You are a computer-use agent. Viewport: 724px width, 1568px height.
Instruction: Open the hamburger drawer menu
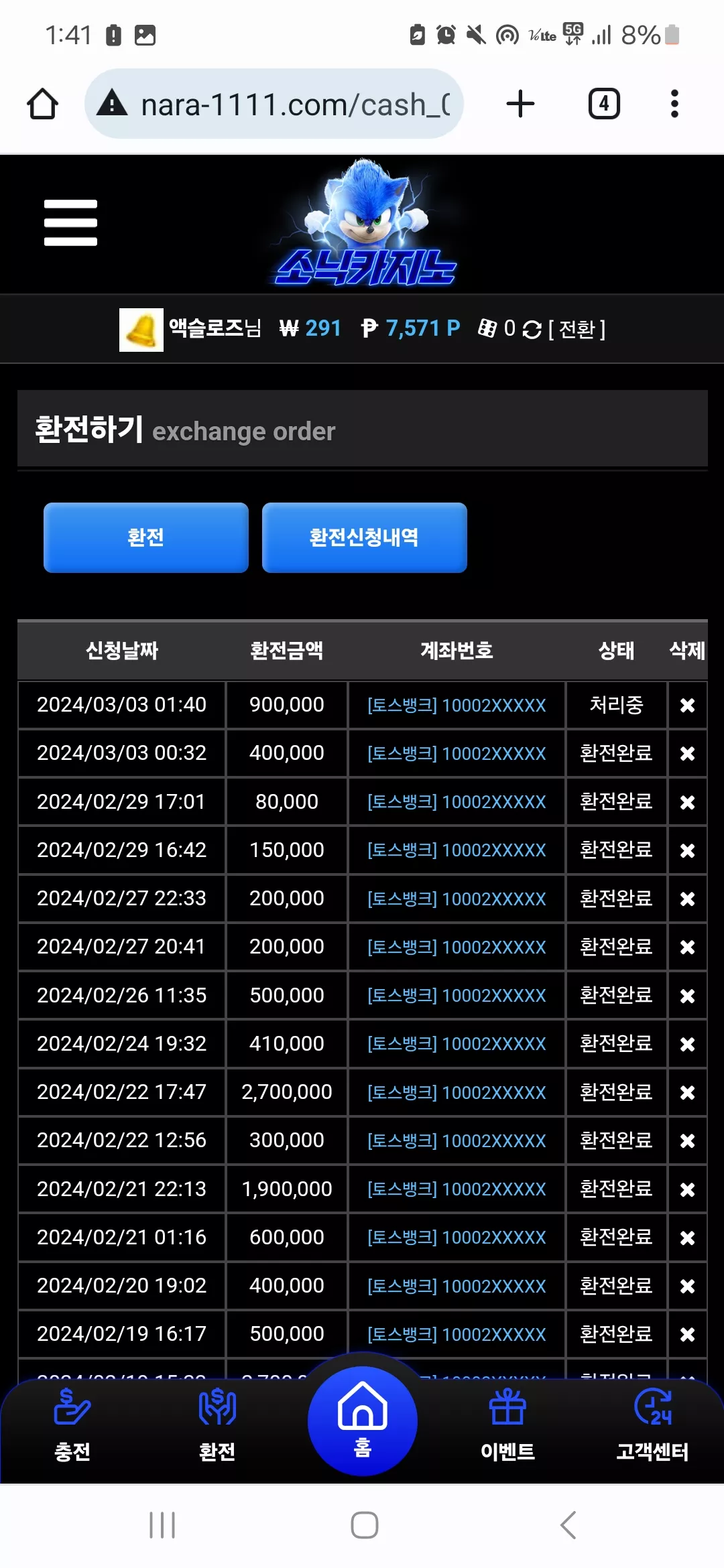[x=70, y=222]
